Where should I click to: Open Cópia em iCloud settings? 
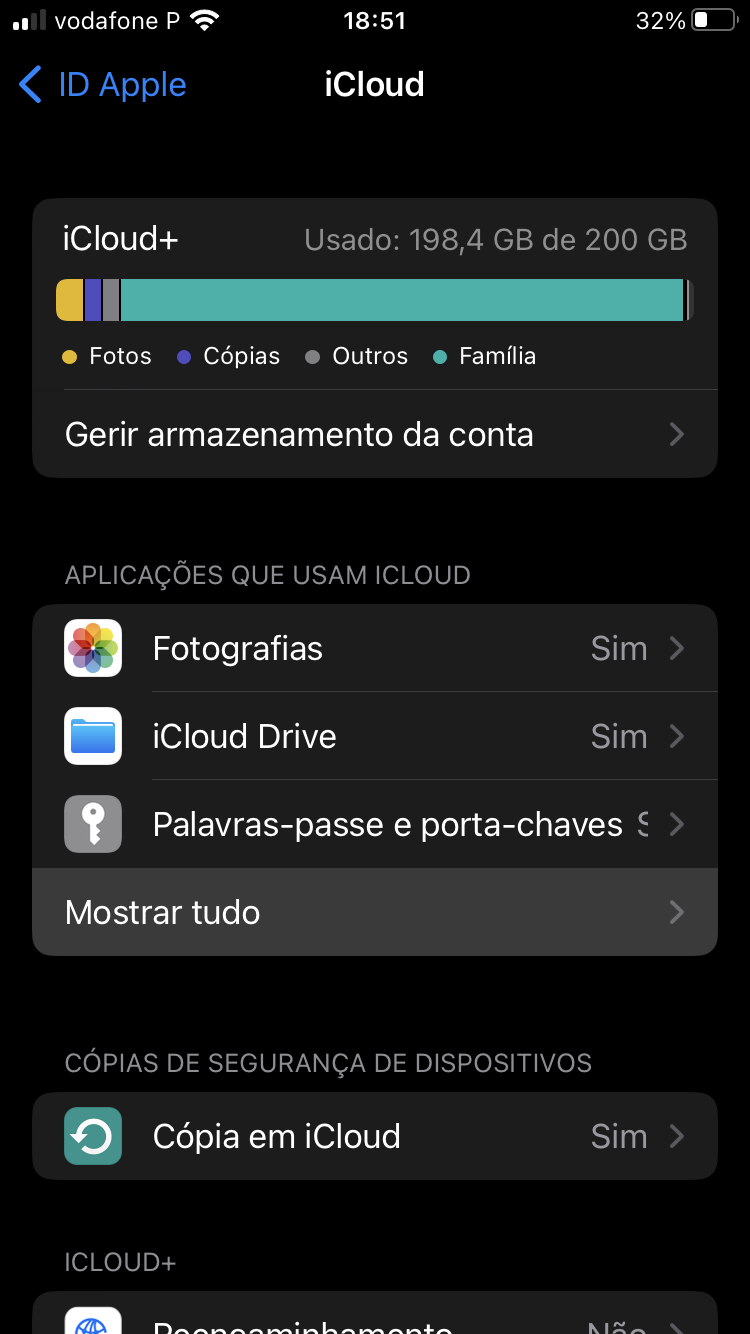(375, 1136)
